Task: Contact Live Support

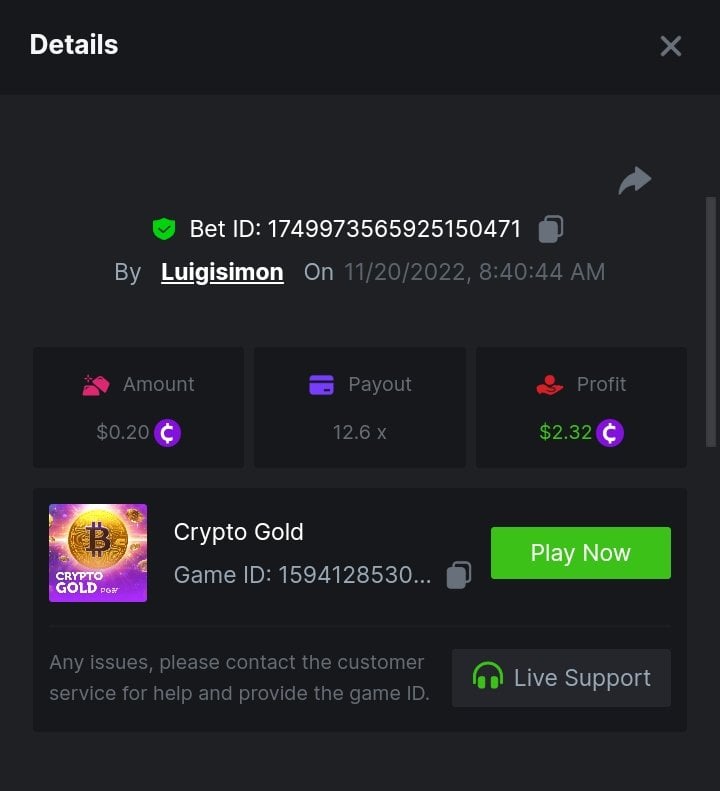Action: coord(561,678)
